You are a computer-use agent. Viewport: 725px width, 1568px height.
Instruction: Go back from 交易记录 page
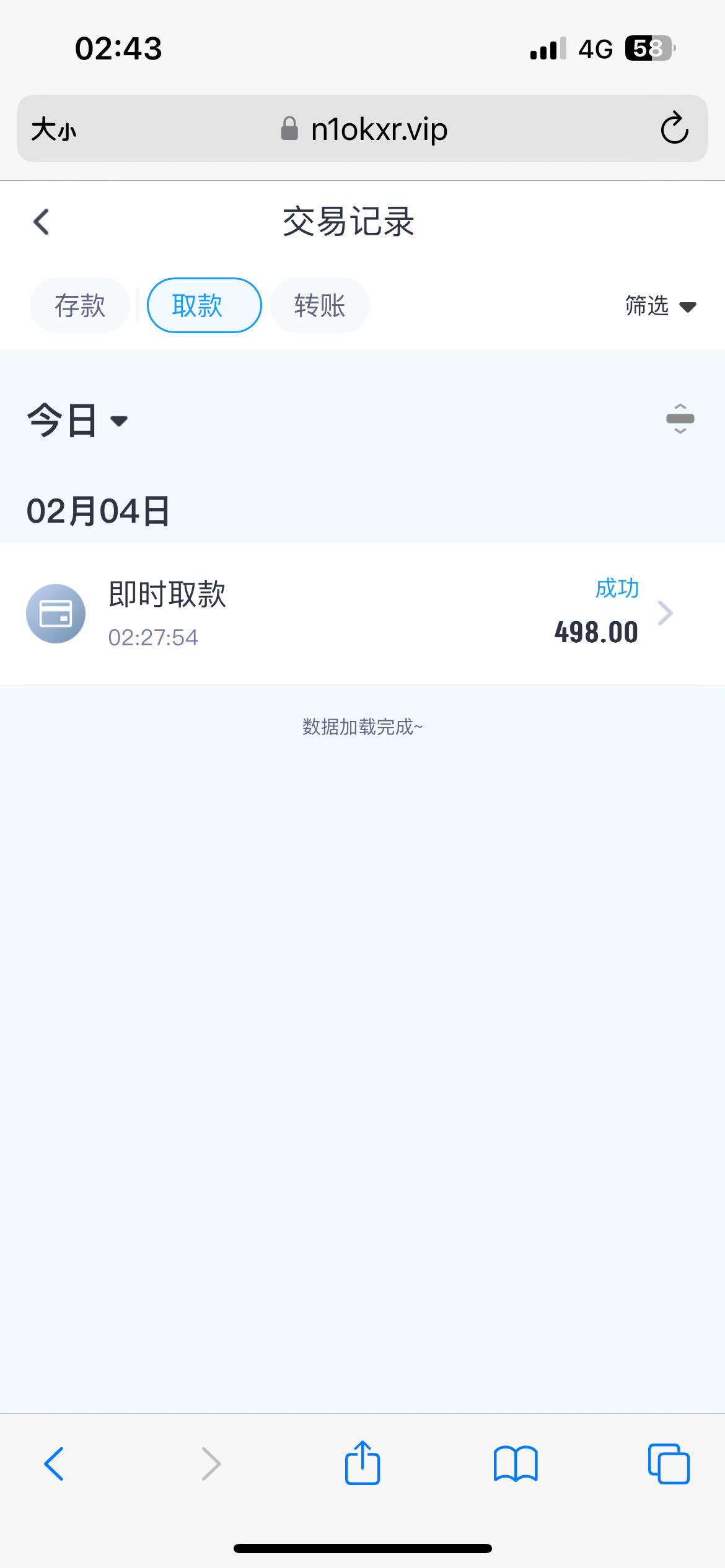point(42,222)
